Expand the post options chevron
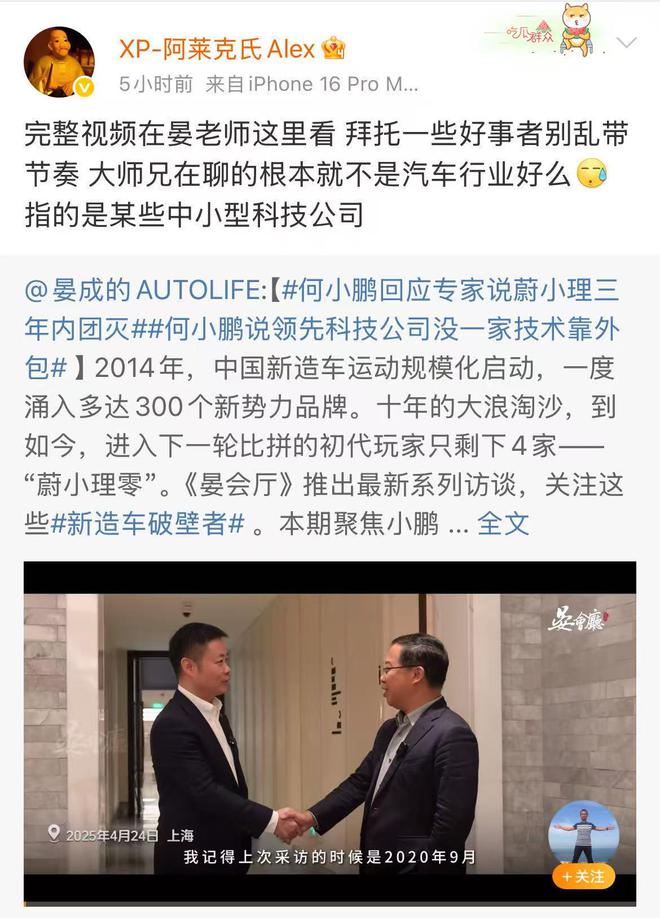The image size is (660, 918). 626,43
